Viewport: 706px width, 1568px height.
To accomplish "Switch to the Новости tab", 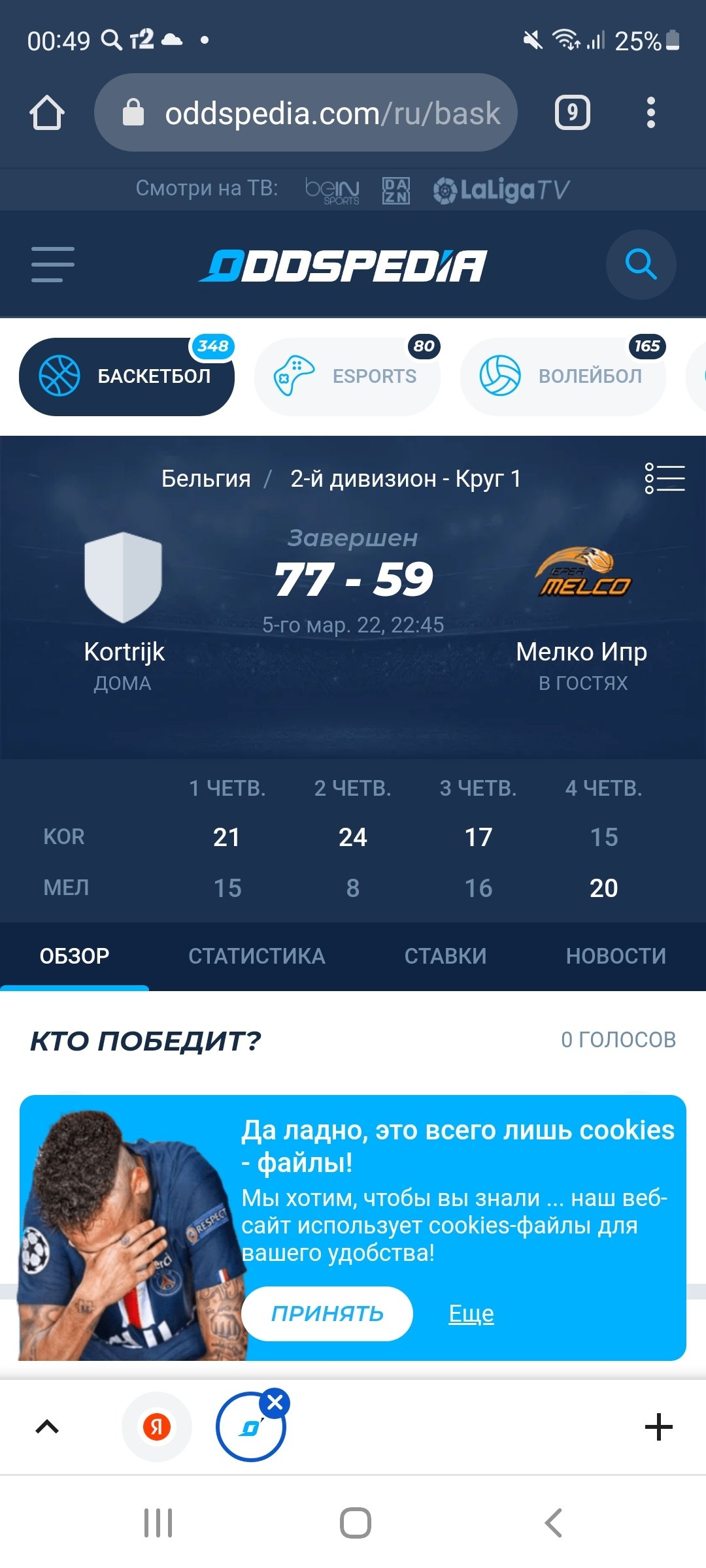I will [616, 956].
